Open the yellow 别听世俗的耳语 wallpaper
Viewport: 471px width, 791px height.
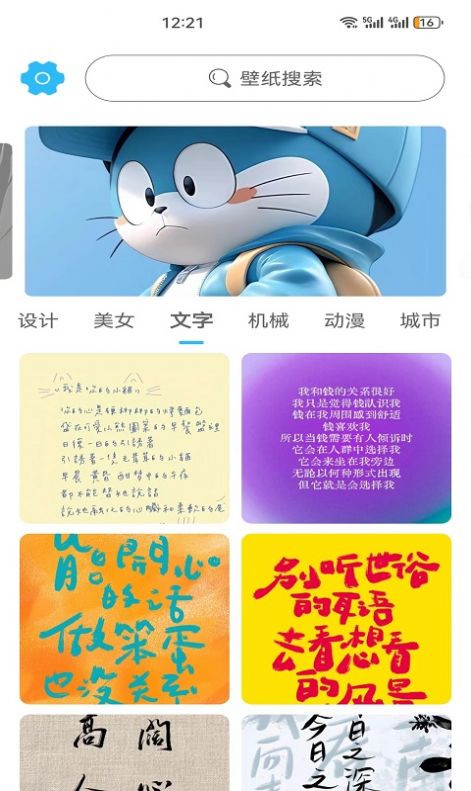pyautogui.click(x=346, y=618)
